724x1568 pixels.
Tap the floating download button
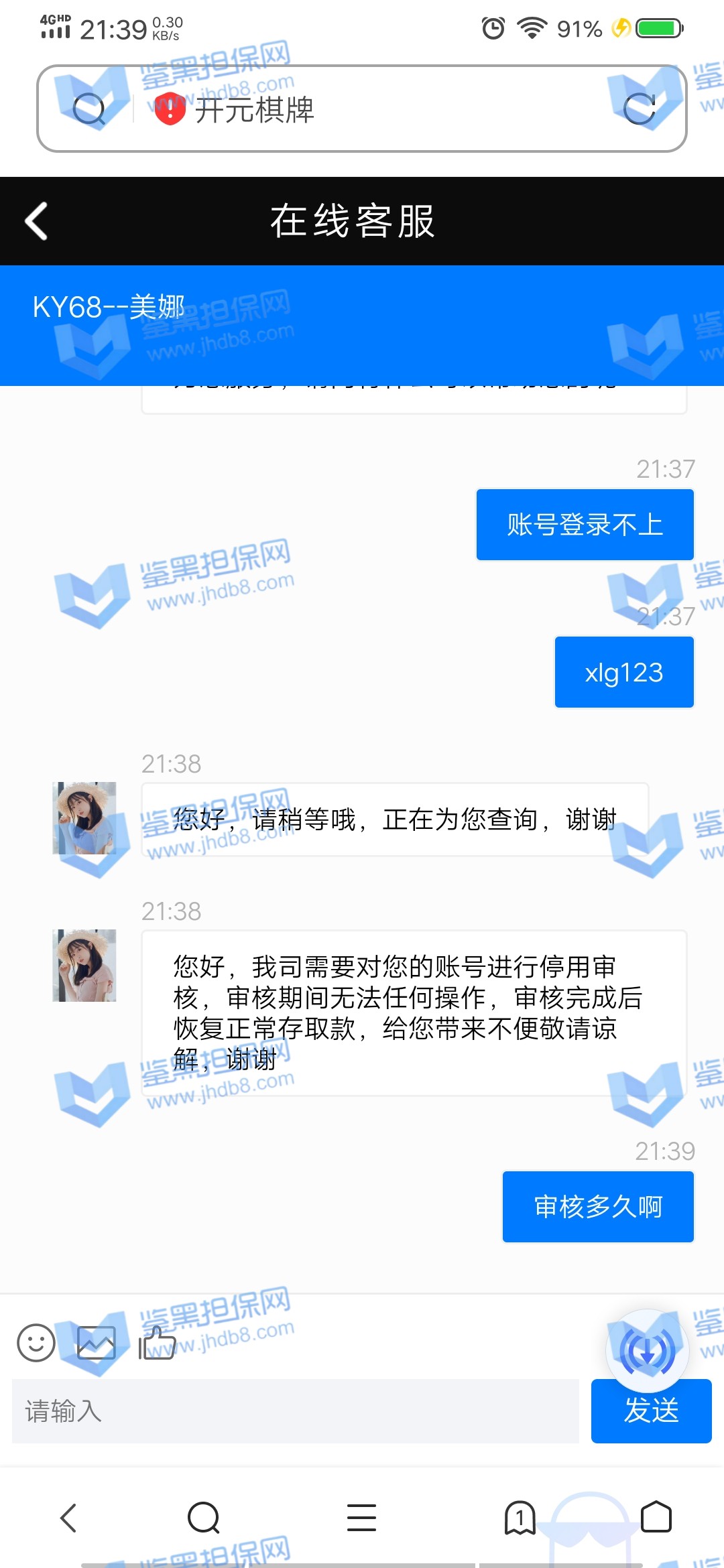click(x=647, y=1351)
